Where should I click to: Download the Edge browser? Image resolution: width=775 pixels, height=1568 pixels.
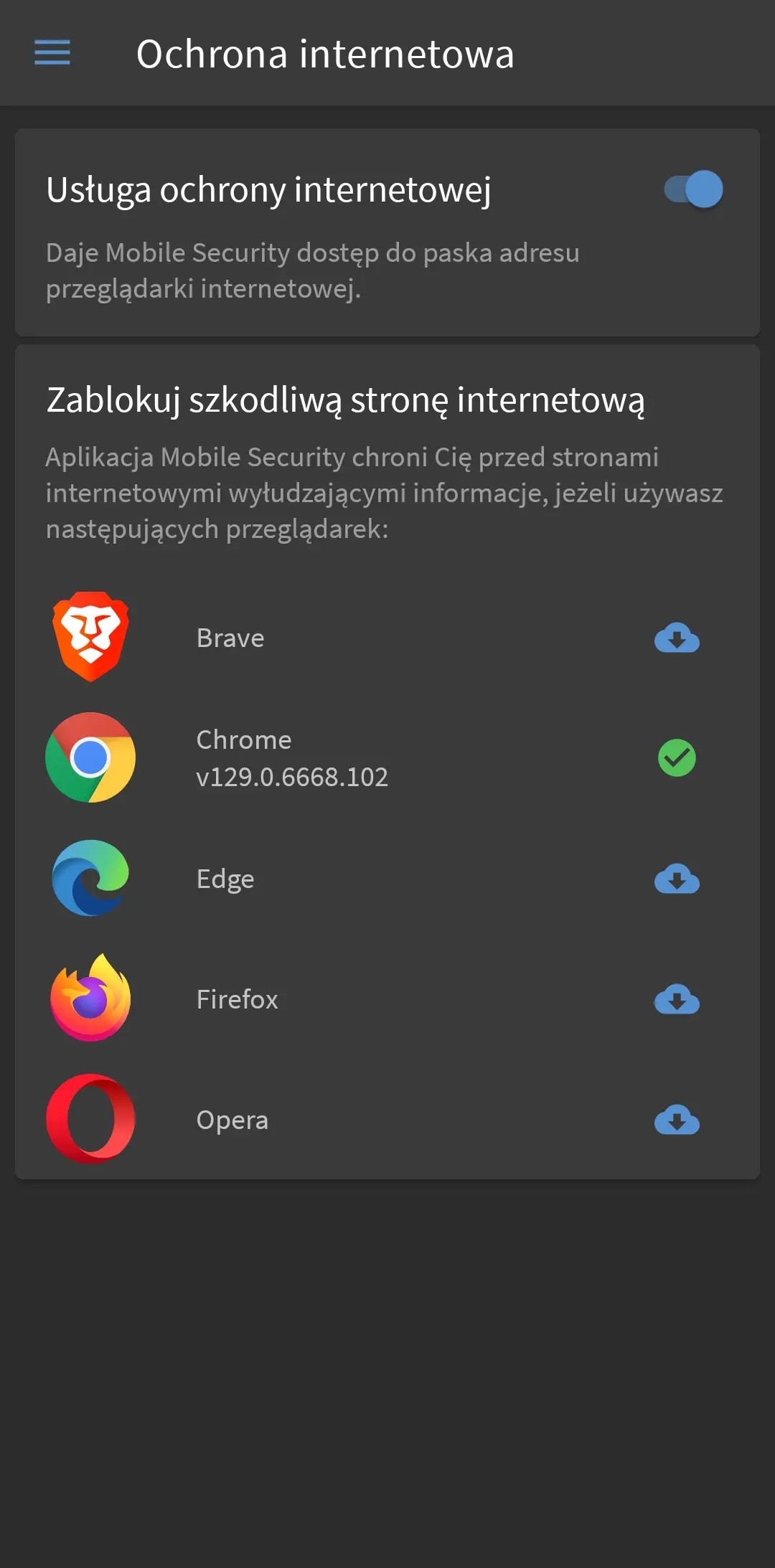[x=677, y=879]
